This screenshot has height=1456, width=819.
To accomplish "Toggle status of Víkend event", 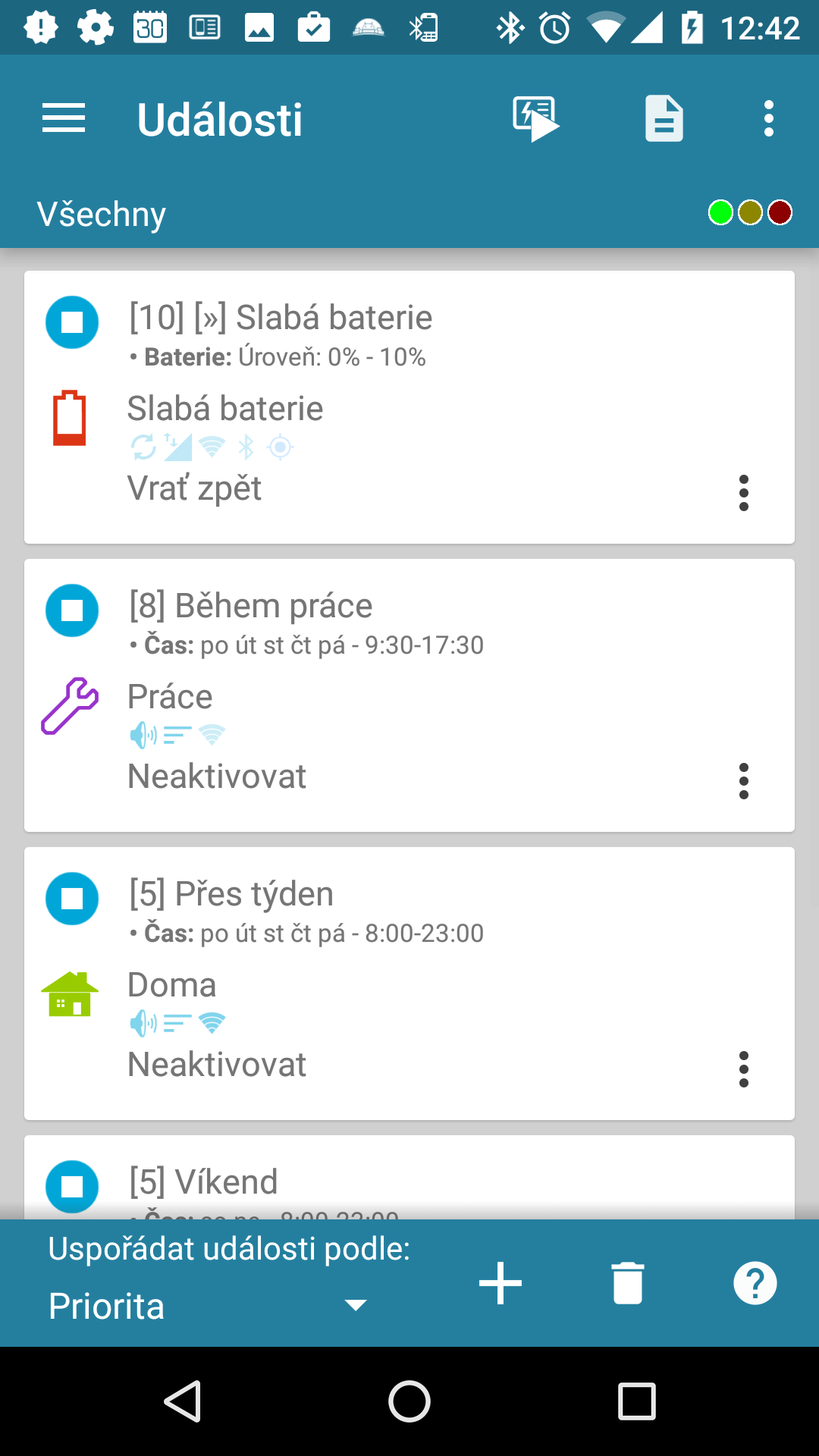I will click(x=72, y=1187).
